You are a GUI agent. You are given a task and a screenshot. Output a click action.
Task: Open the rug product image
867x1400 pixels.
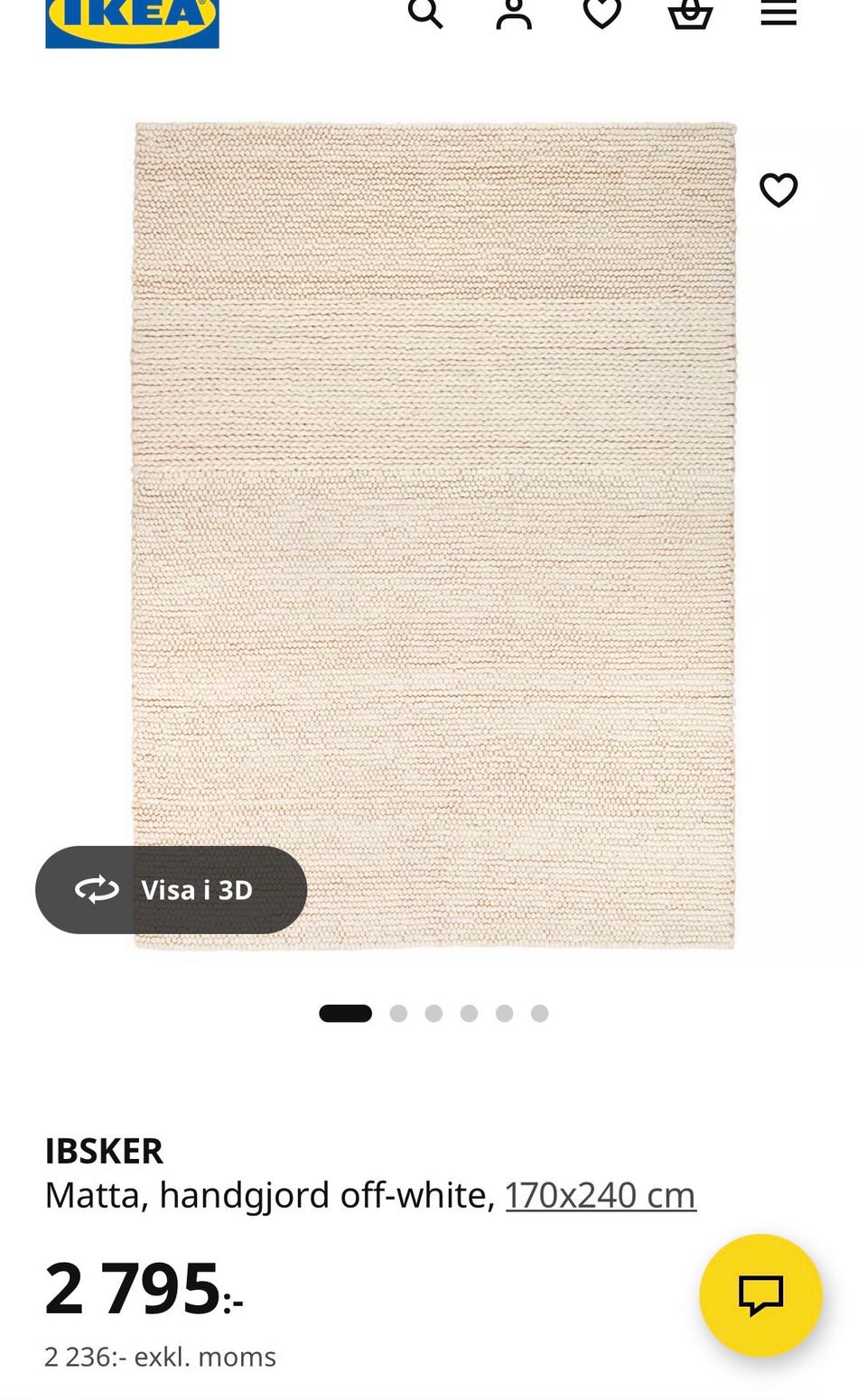click(434, 535)
